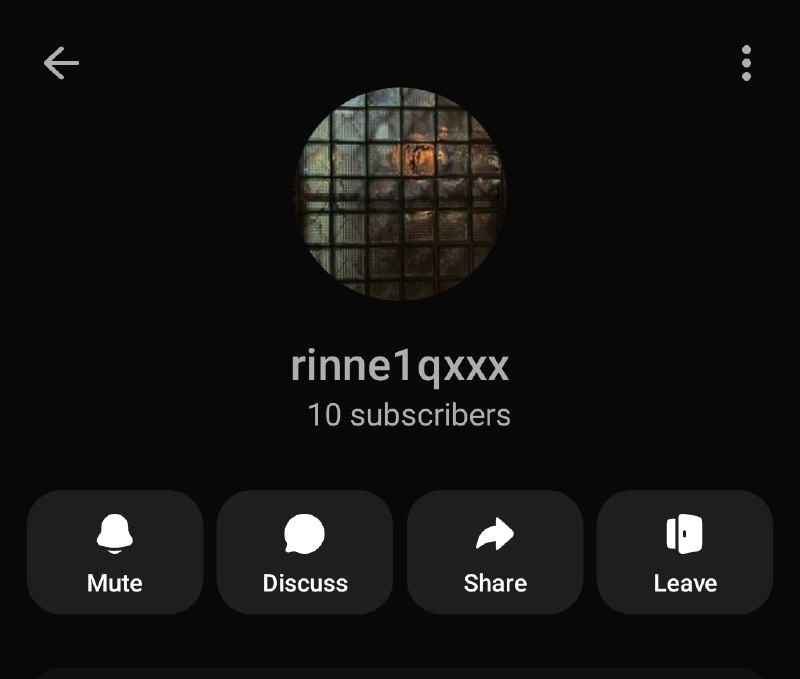Screen dimensions: 800x679
Task: Share the rinne1qxxx channel
Action: tap(495, 552)
